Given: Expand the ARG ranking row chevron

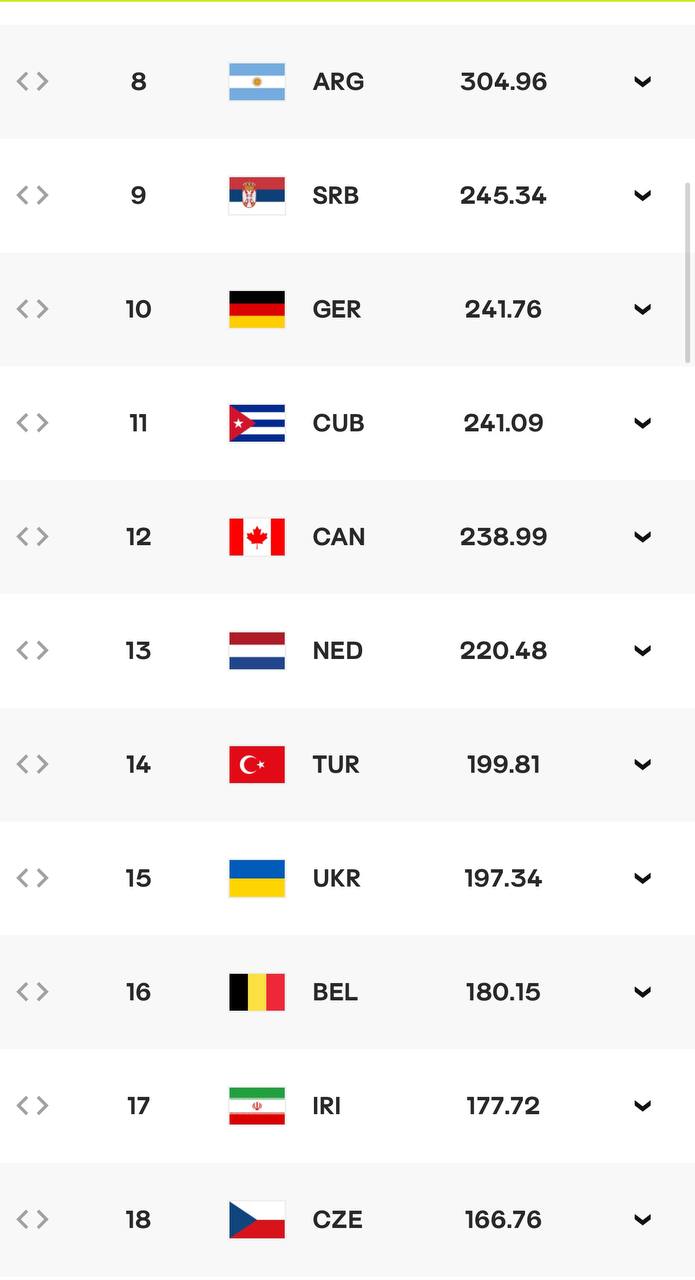Looking at the screenshot, I should coord(643,82).
